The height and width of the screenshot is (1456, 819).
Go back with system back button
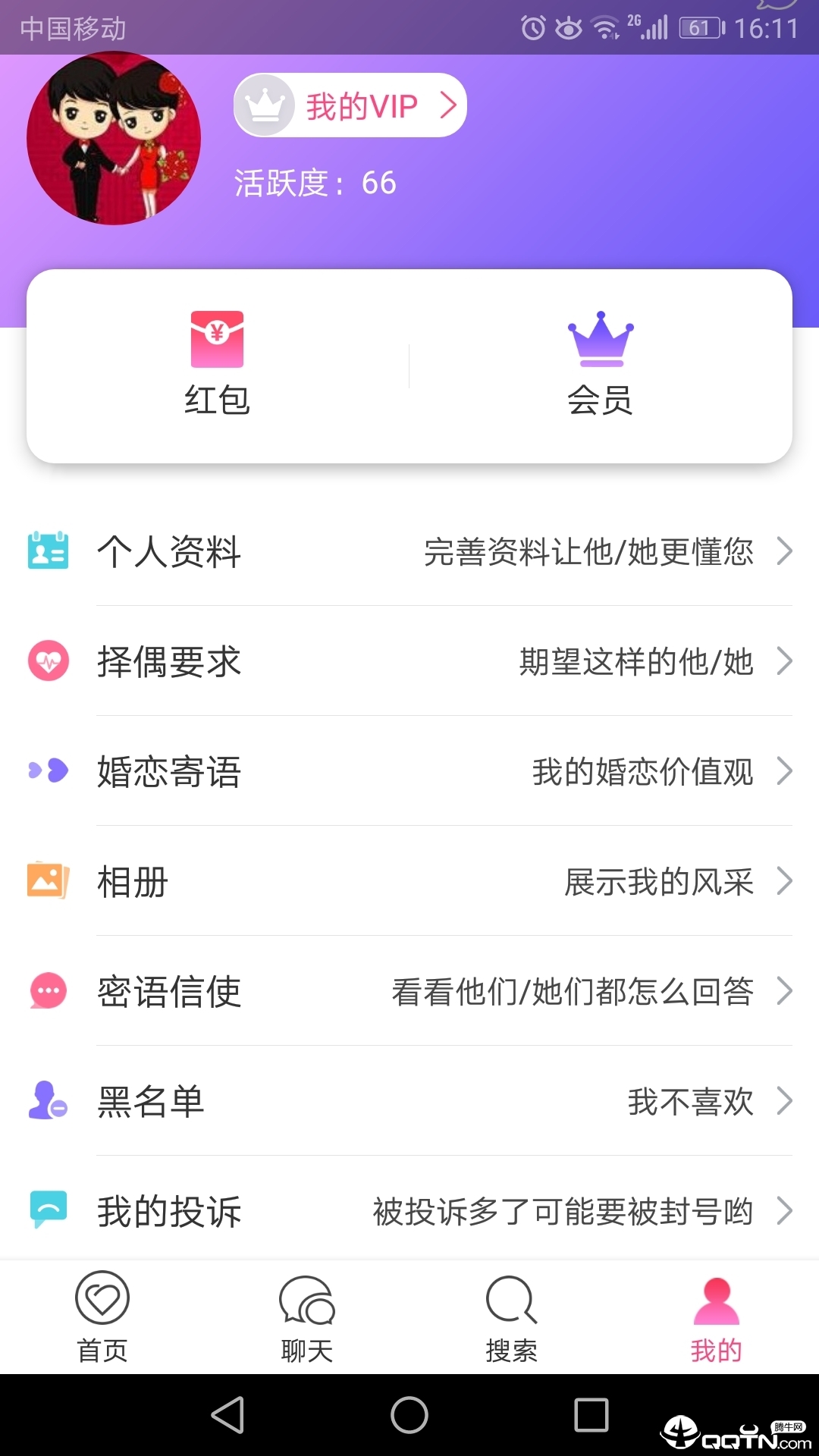click(x=227, y=1415)
